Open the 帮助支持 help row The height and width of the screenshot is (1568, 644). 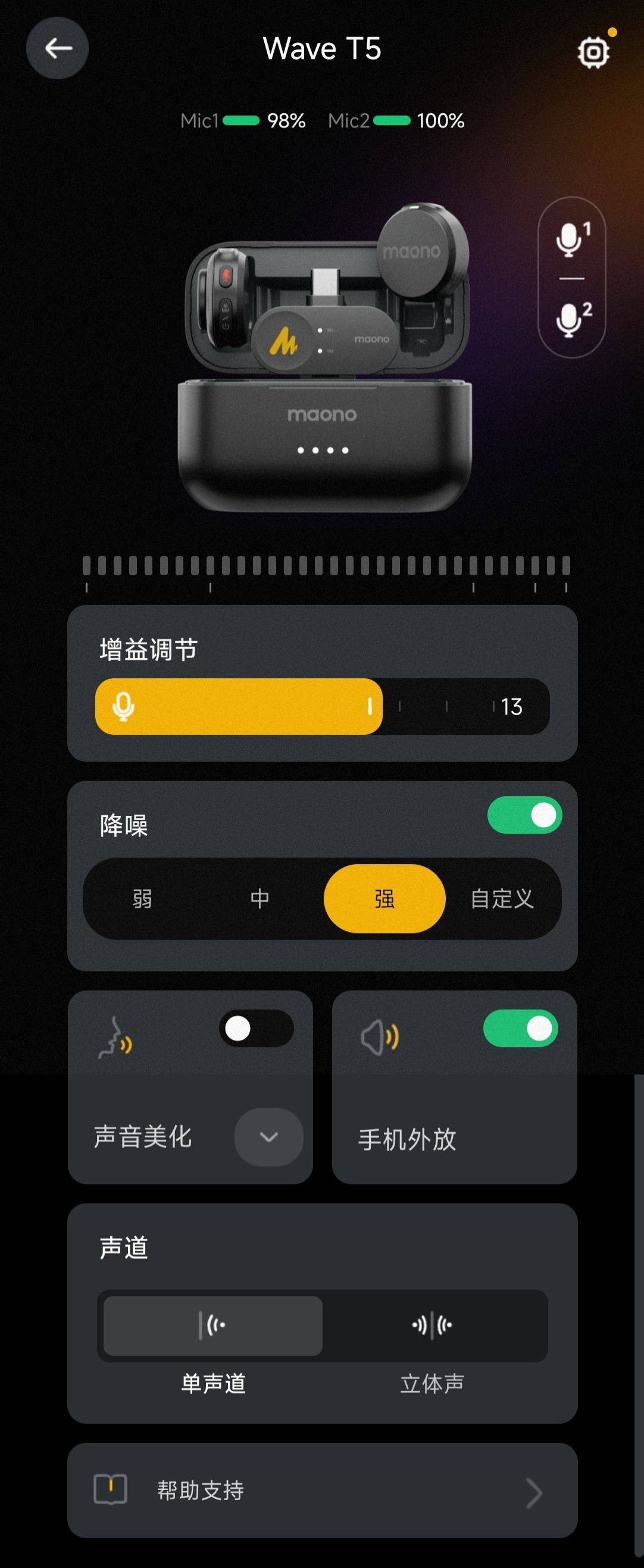click(x=323, y=1490)
